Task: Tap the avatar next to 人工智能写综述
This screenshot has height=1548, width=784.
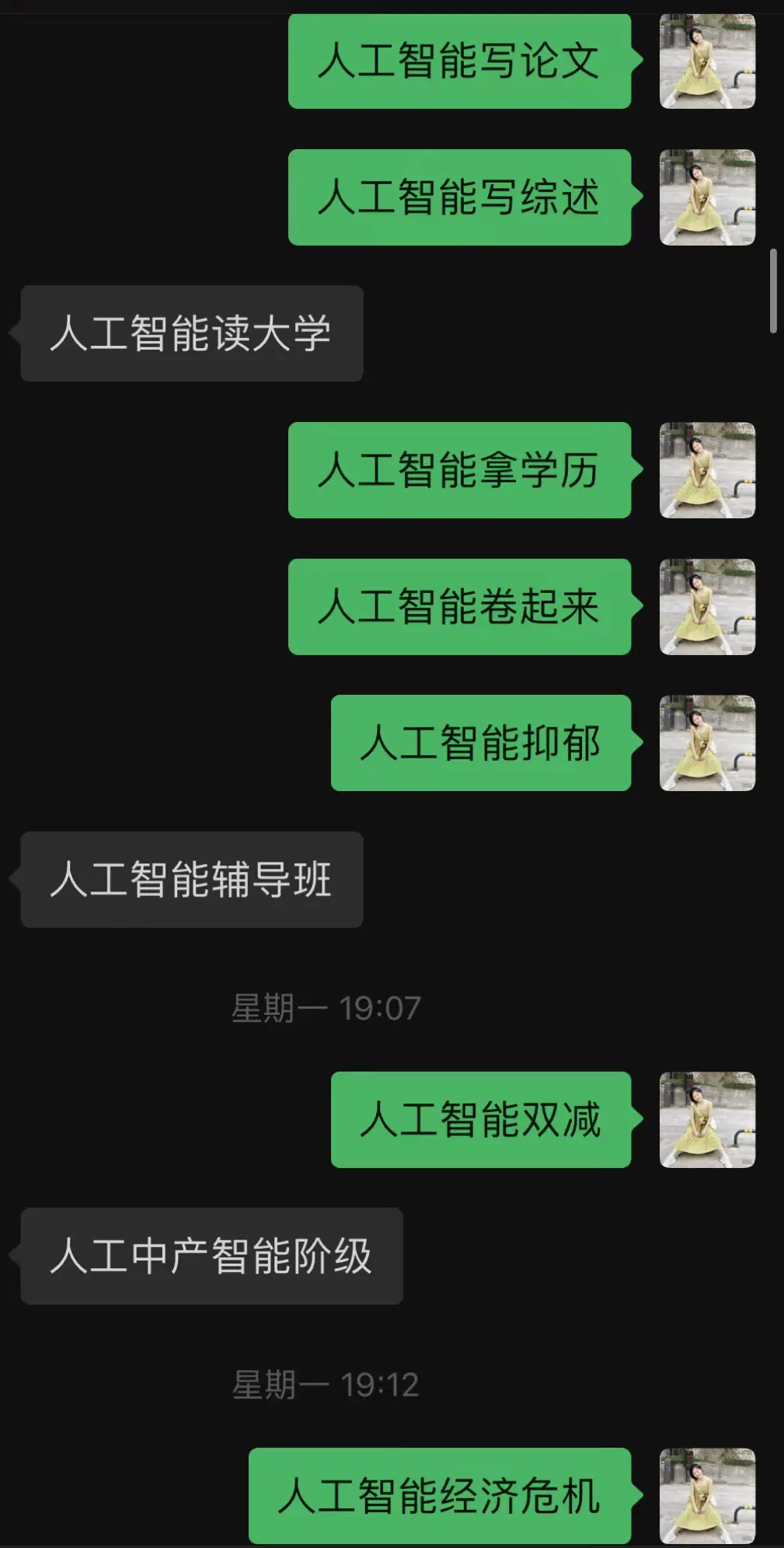Action: tap(707, 197)
